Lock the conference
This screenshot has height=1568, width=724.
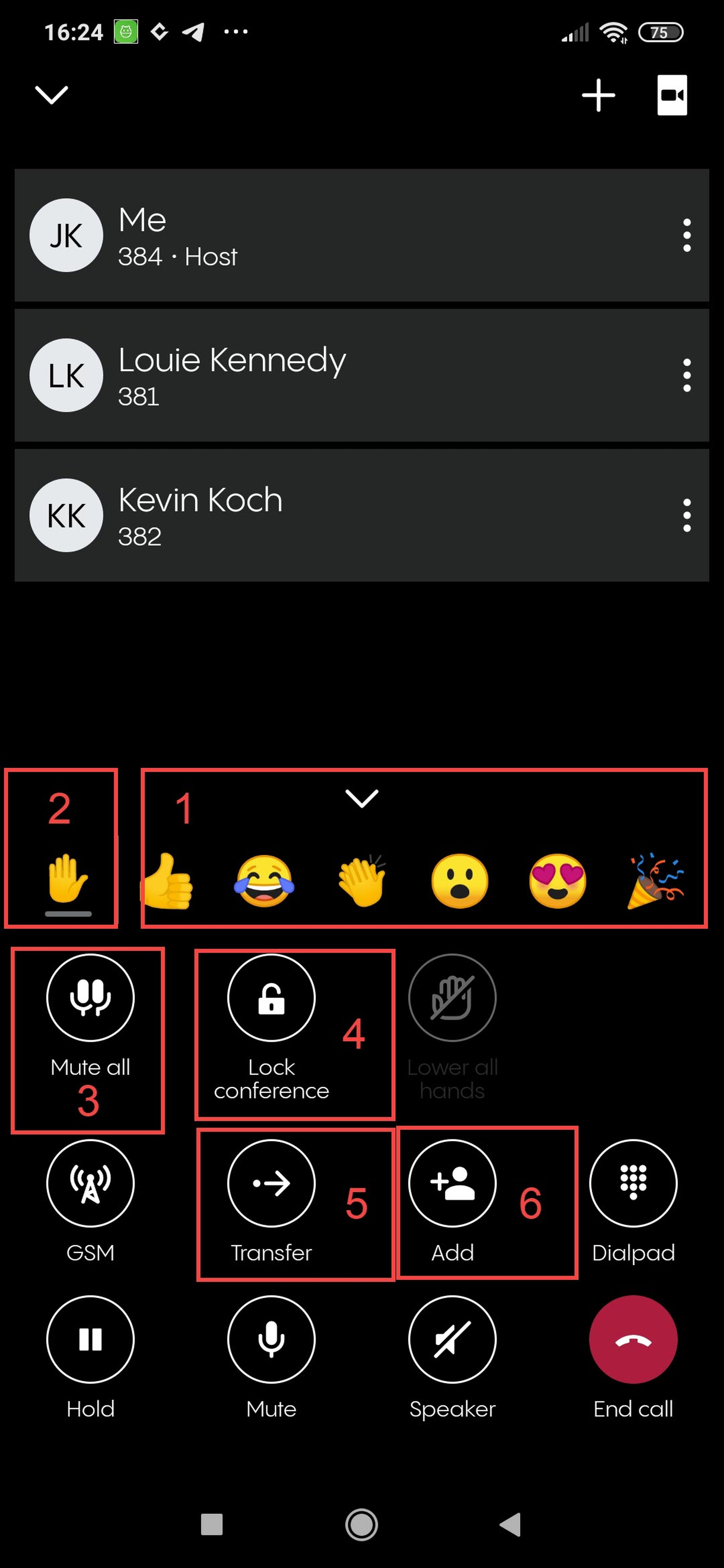(x=271, y=998)
